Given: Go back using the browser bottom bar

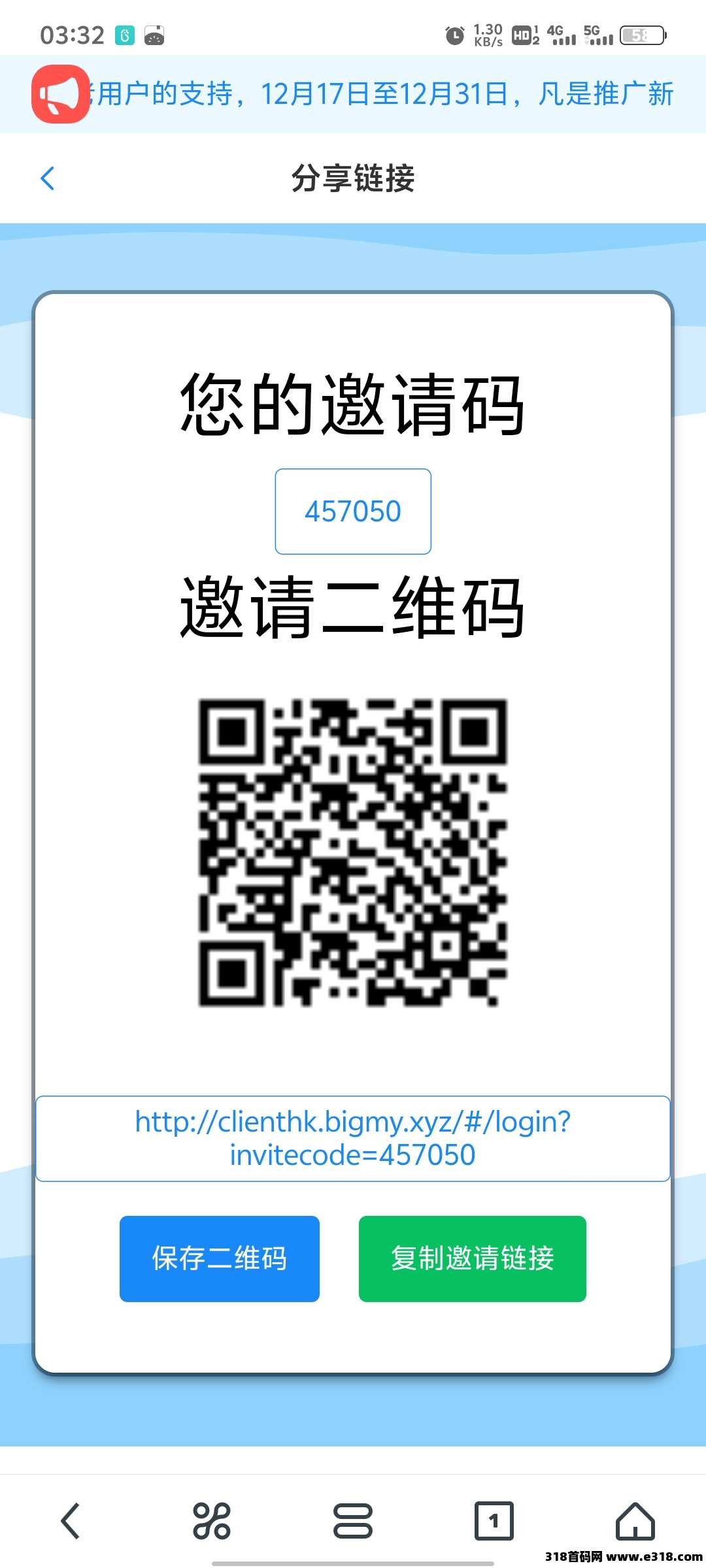Looking at the screenshot, I should point(71,1521).
